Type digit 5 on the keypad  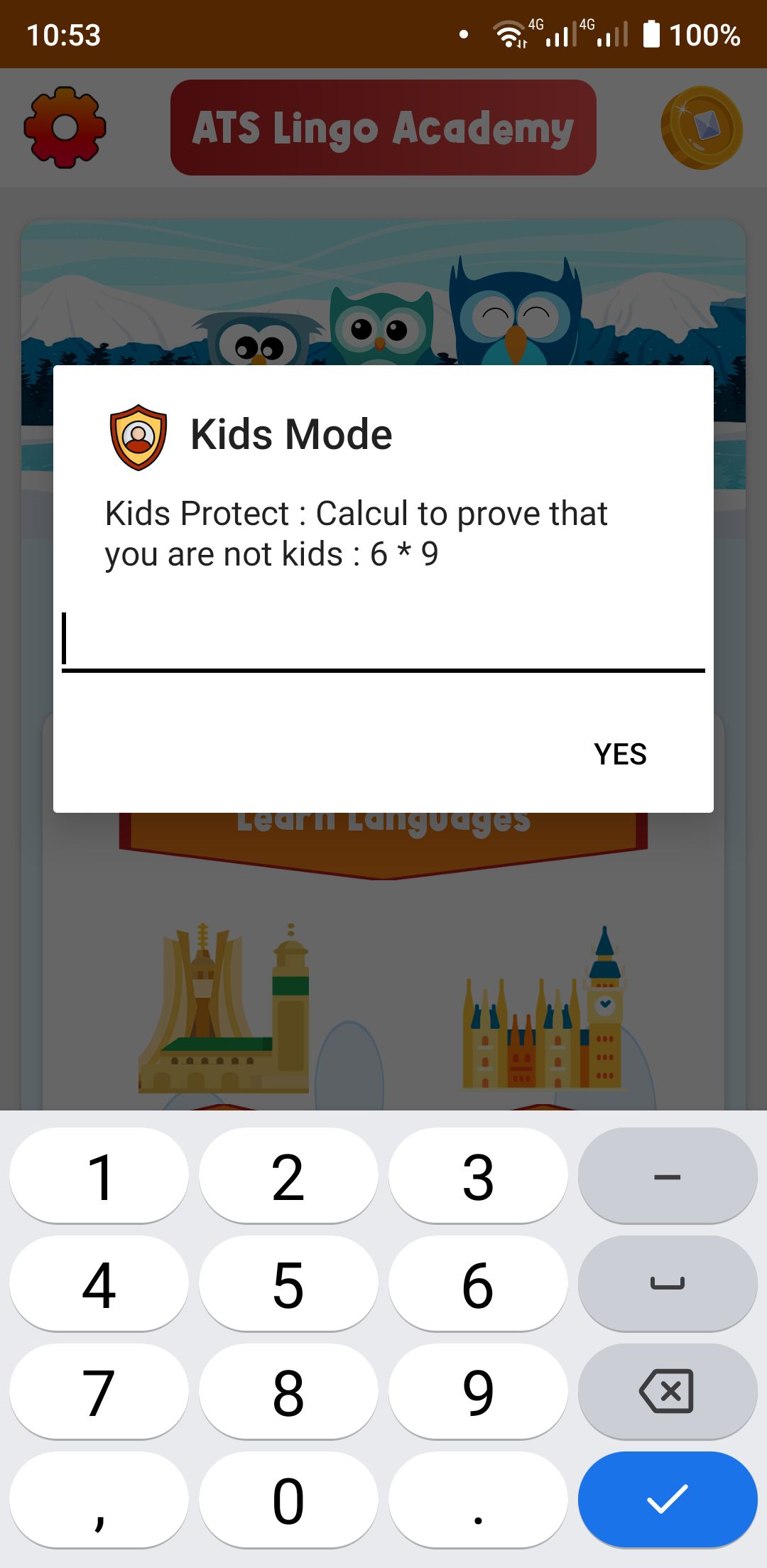[288, 1284]
